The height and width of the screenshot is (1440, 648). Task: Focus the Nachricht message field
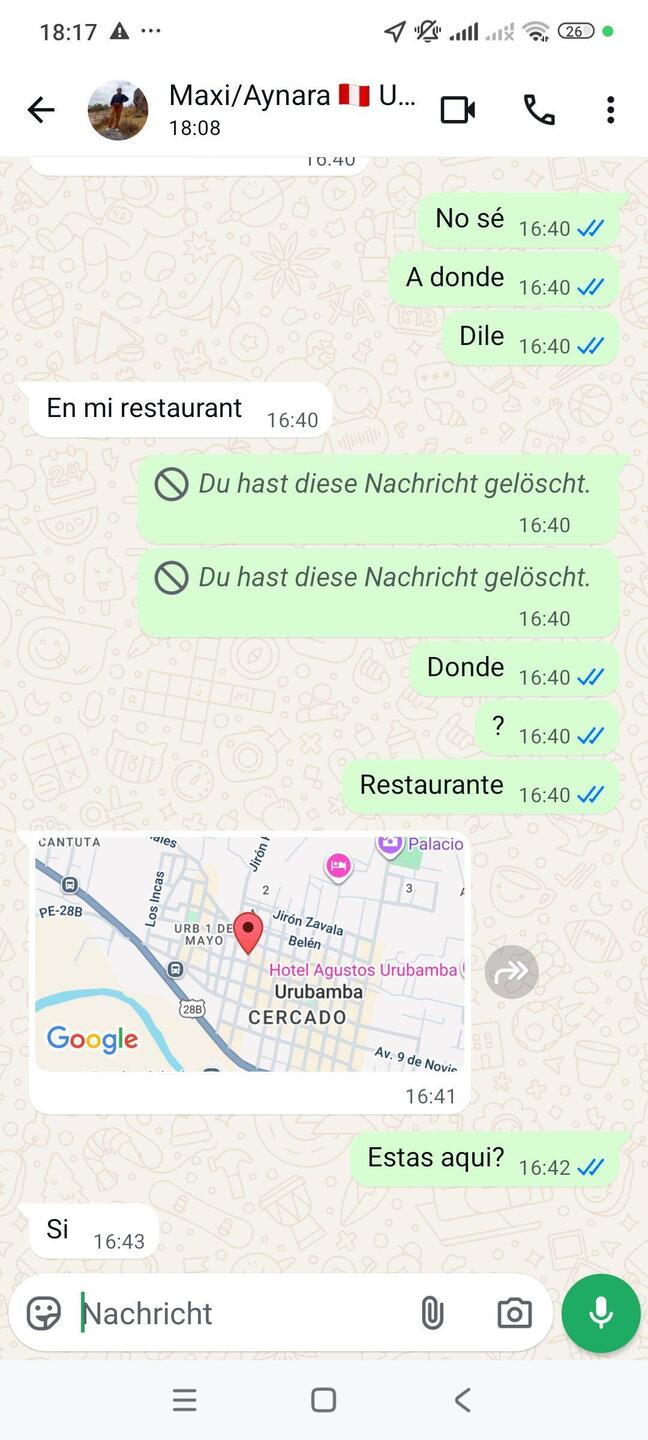pos(240,1313)
